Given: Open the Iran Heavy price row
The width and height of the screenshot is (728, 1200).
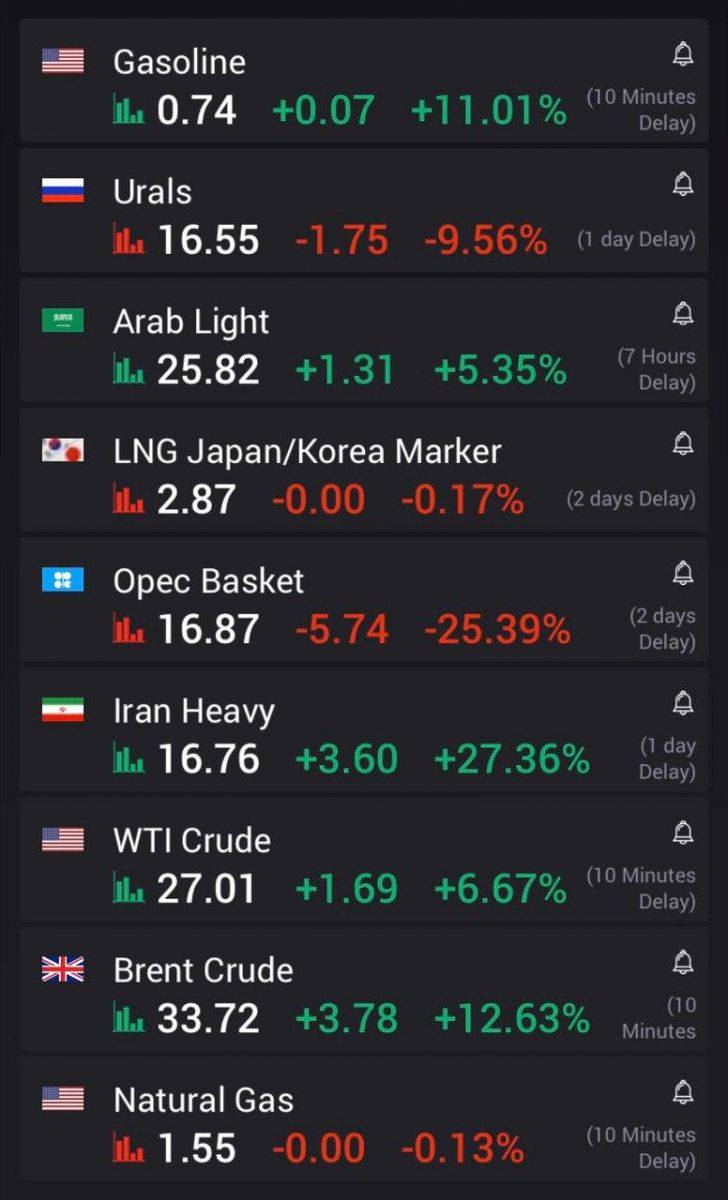Looking at the screenshot, I should click(364, 730).
